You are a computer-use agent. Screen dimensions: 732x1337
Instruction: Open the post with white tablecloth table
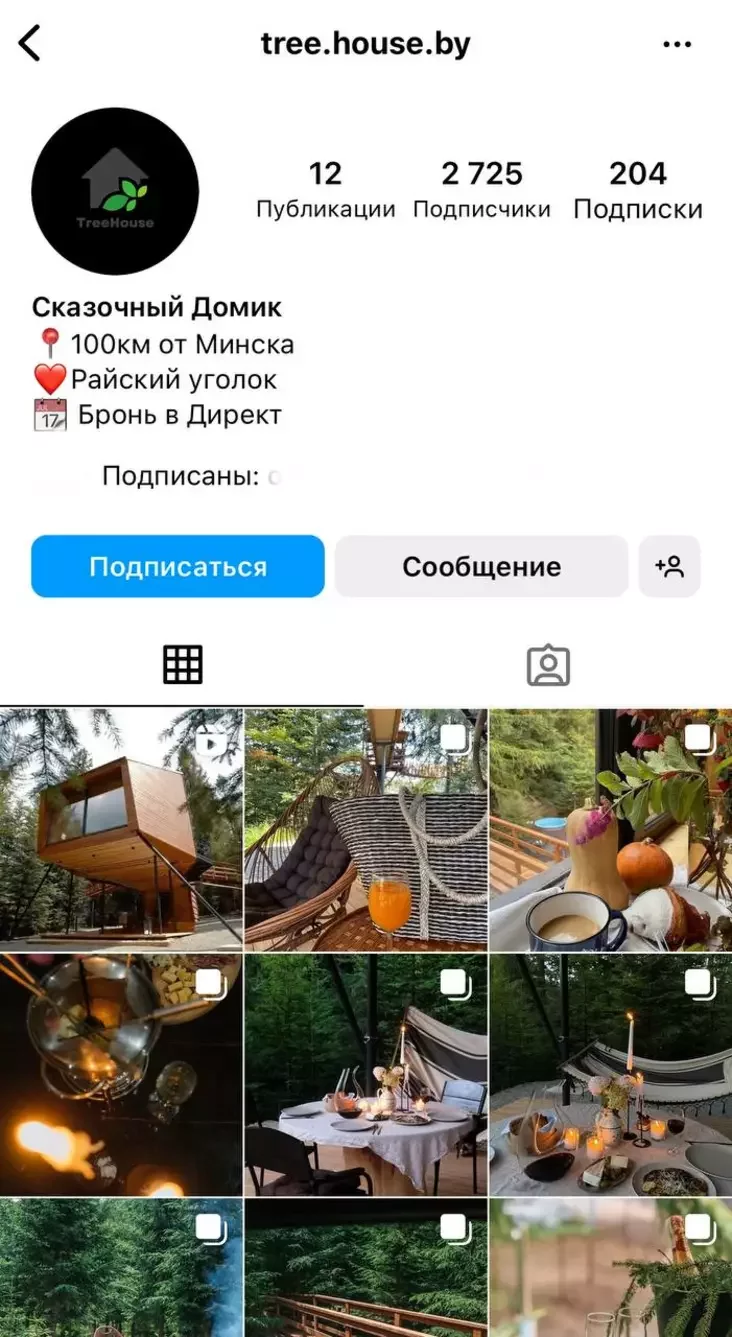click(x=366, y=1075)
